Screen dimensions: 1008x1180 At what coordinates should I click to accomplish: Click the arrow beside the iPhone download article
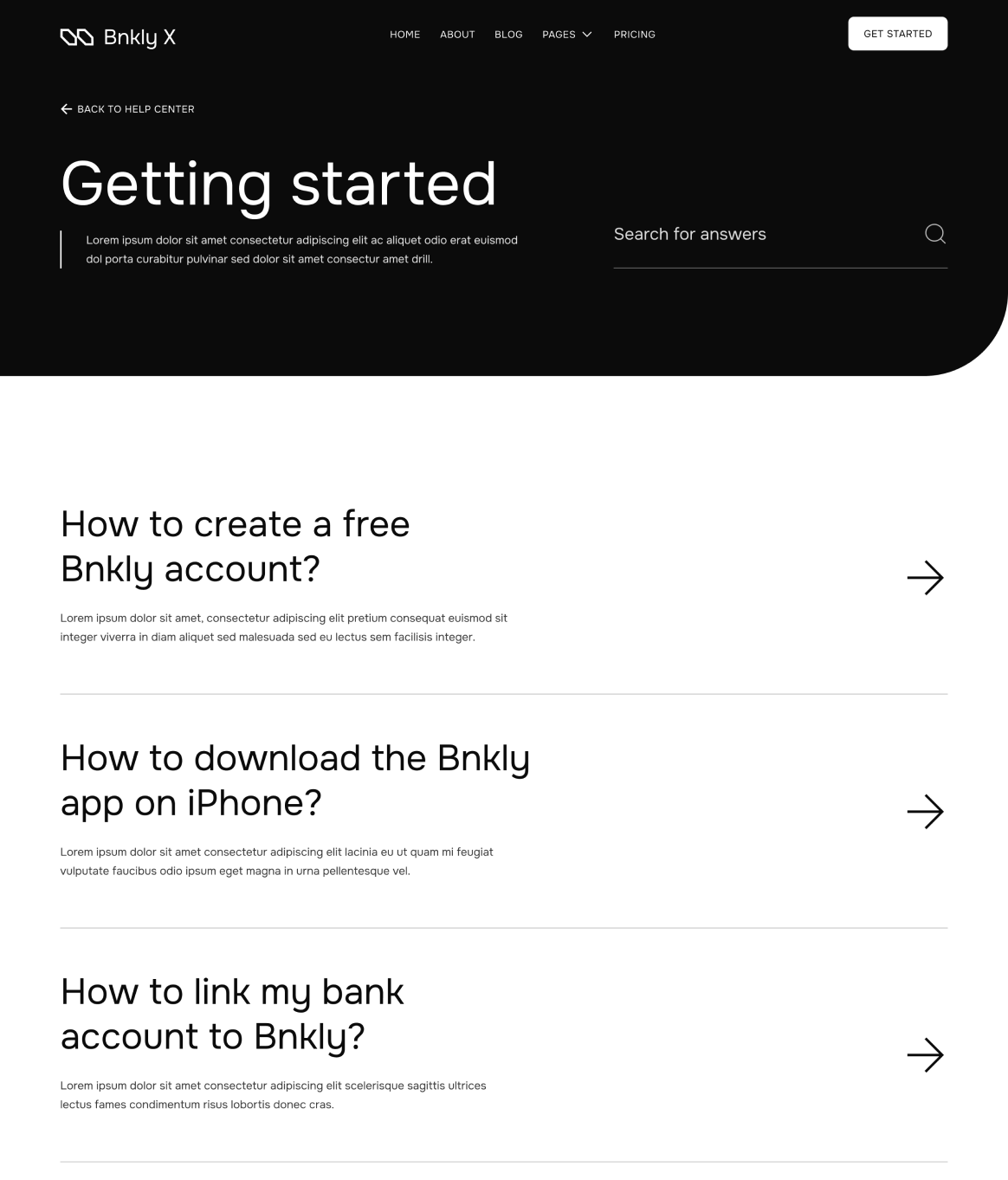(926, 811)
